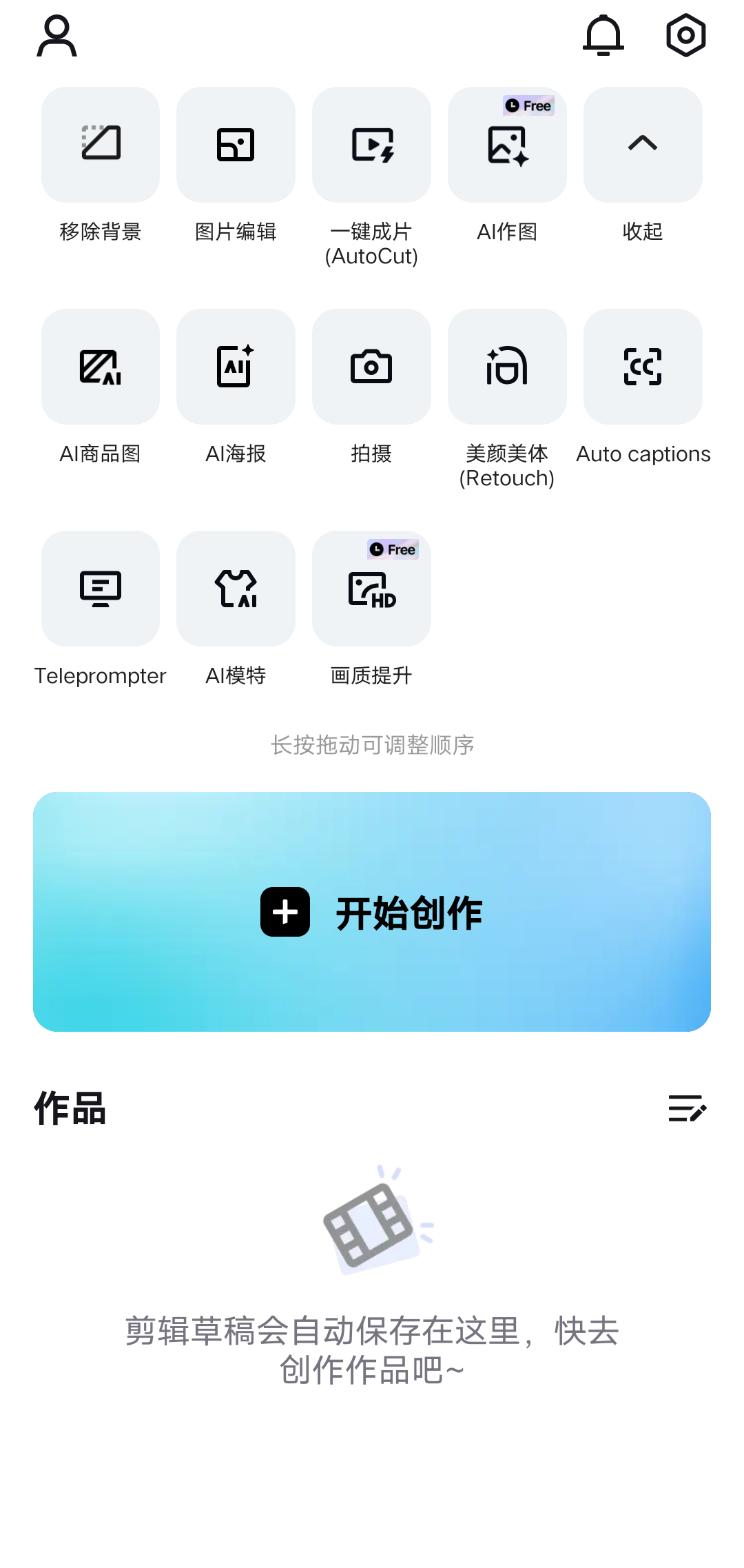Open 美颜美体 (Retouch)

(507, 367)
